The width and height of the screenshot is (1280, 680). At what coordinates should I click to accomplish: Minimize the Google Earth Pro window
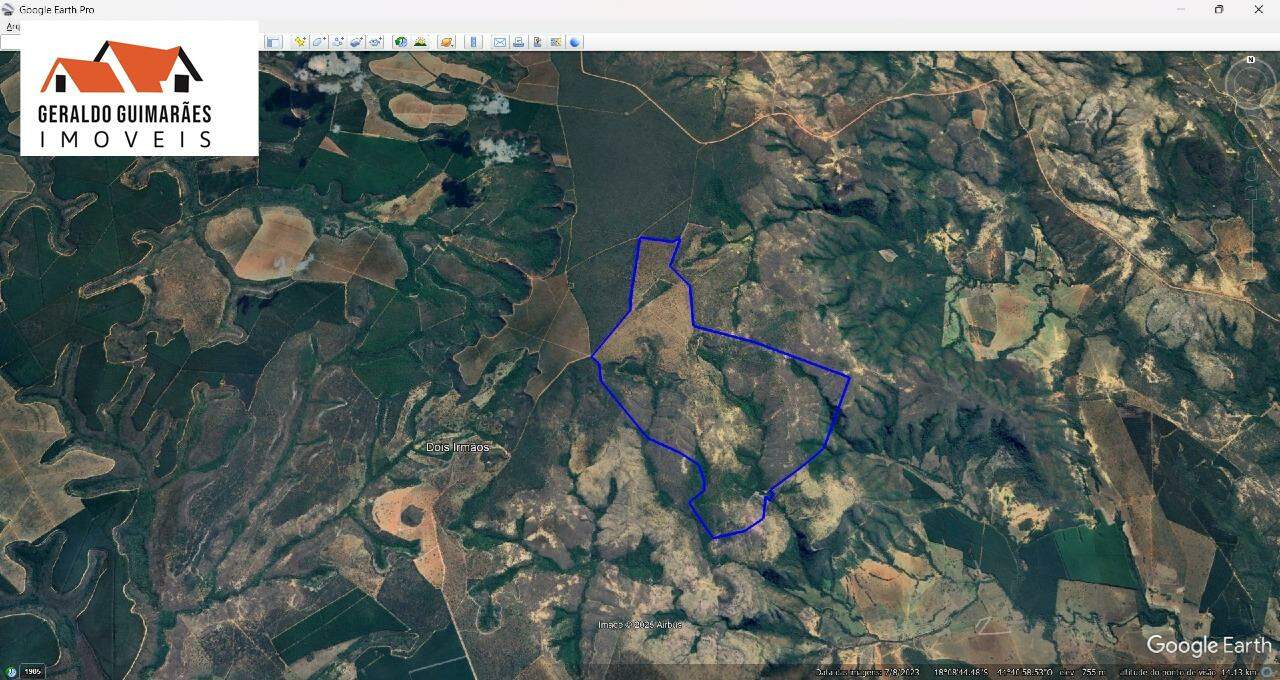pos(1179,9)
